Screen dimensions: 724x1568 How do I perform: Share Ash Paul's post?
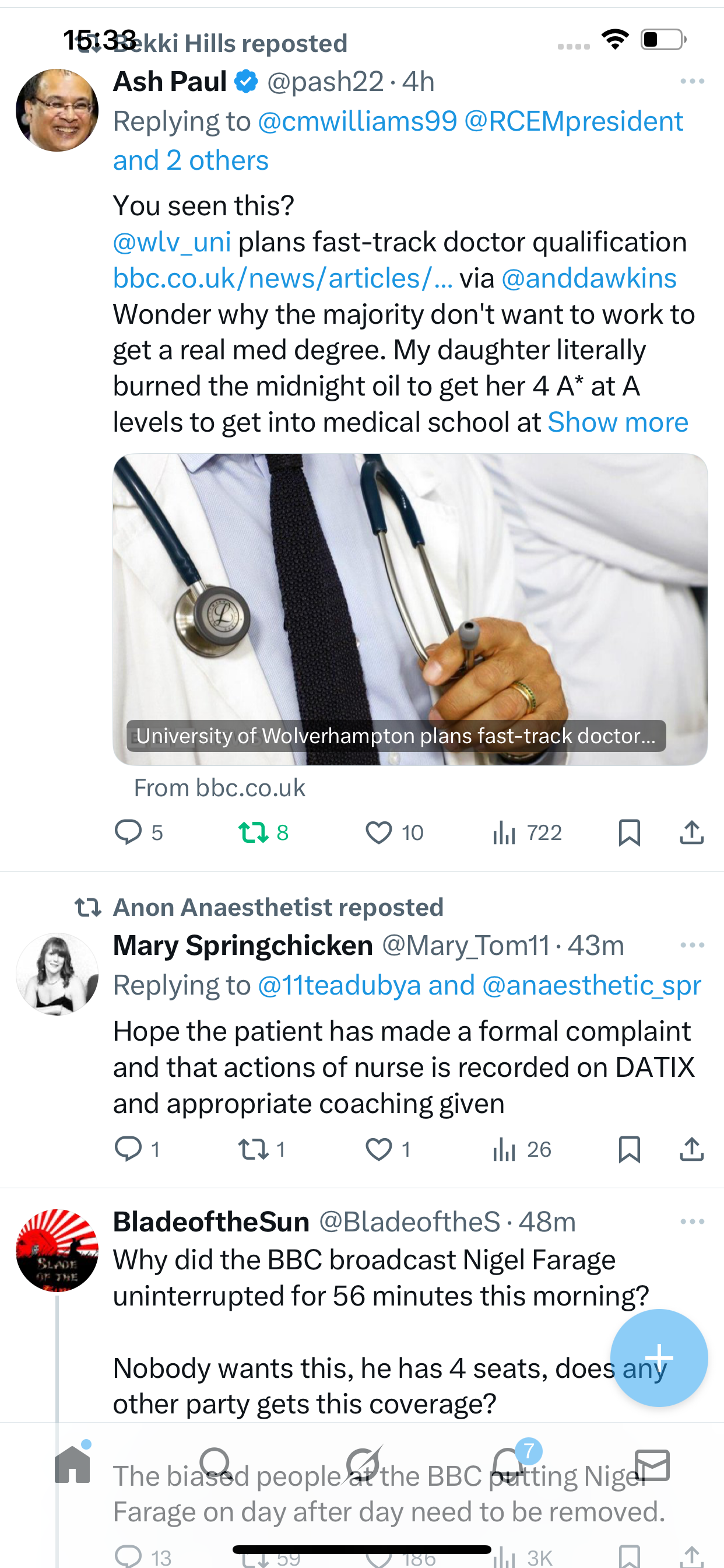click(691, 832)
